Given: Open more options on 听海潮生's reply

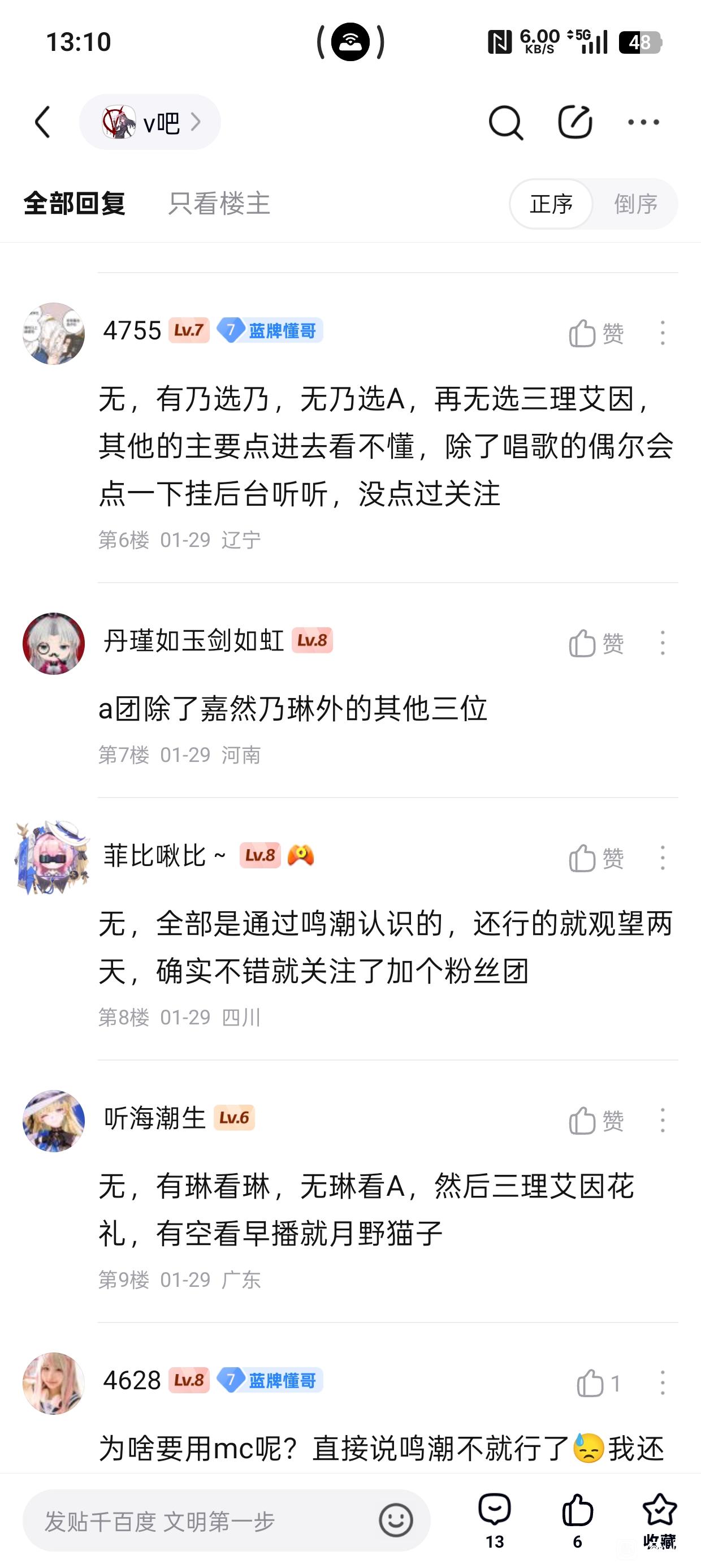Looking at the screenshot, I should coord(662,1121).
